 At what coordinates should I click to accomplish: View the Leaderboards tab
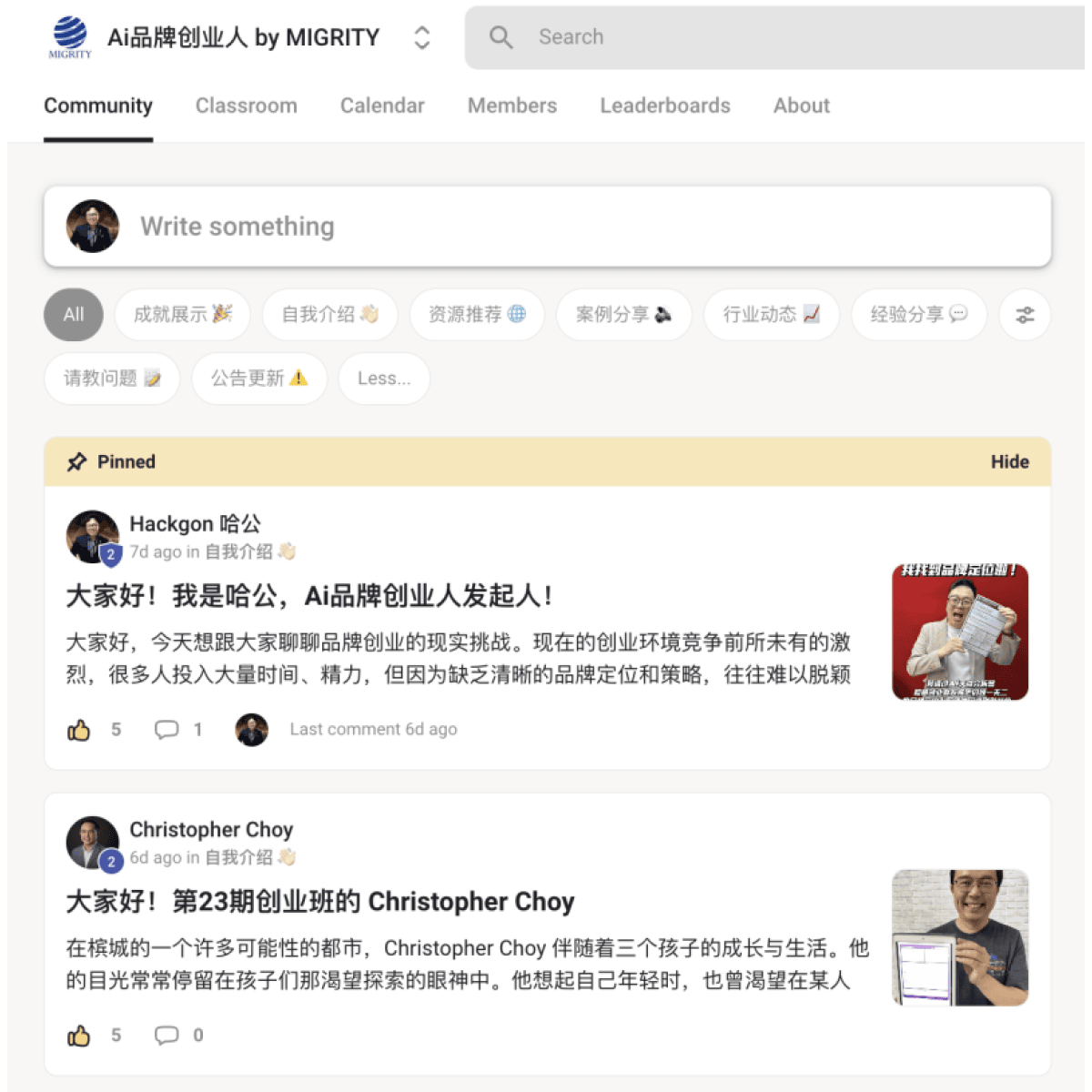pyautogui.click(x=664, y=106)
